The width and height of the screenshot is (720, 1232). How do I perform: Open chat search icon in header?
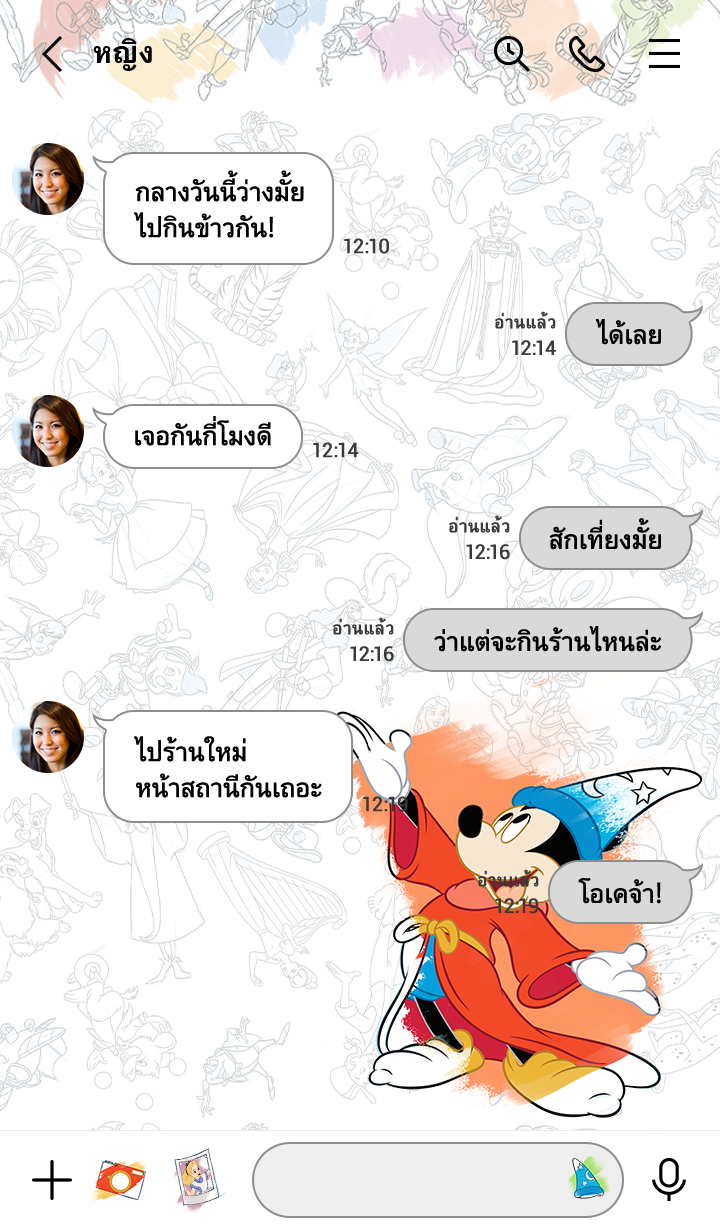[x=511, y=54]
